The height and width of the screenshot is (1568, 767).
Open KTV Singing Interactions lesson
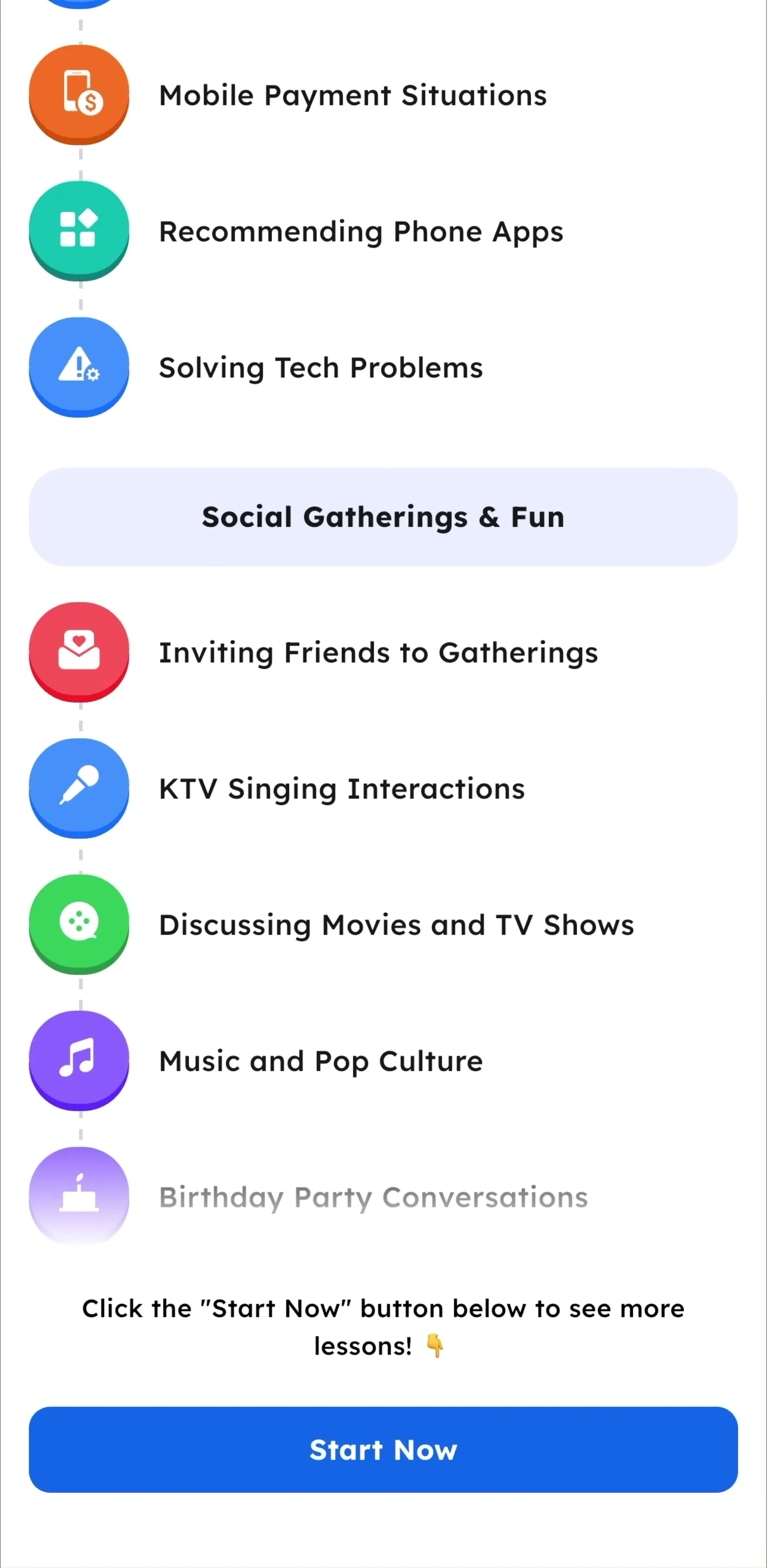(383, 789)
